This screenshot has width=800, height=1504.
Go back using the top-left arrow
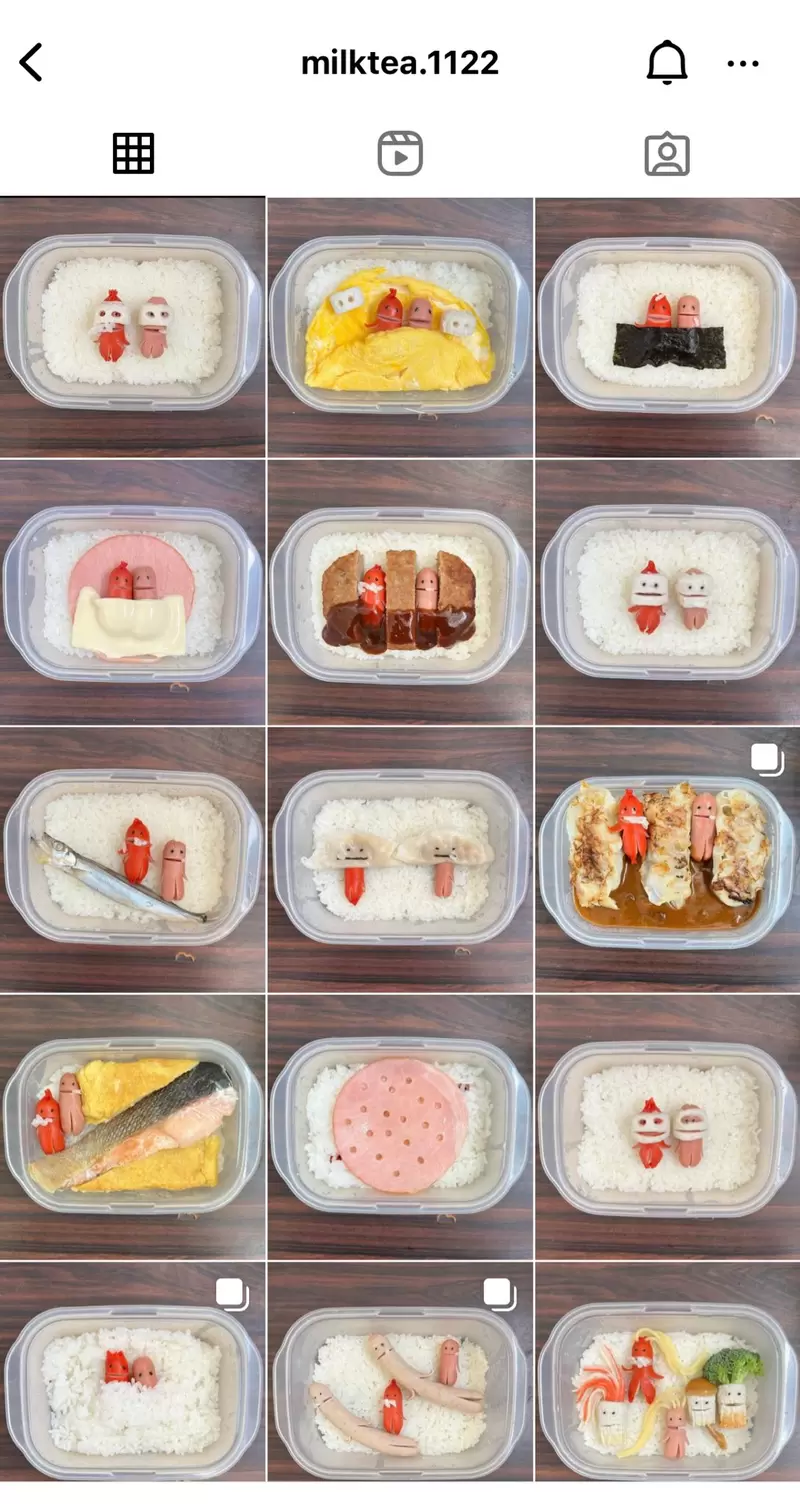[x=32, y=63]
